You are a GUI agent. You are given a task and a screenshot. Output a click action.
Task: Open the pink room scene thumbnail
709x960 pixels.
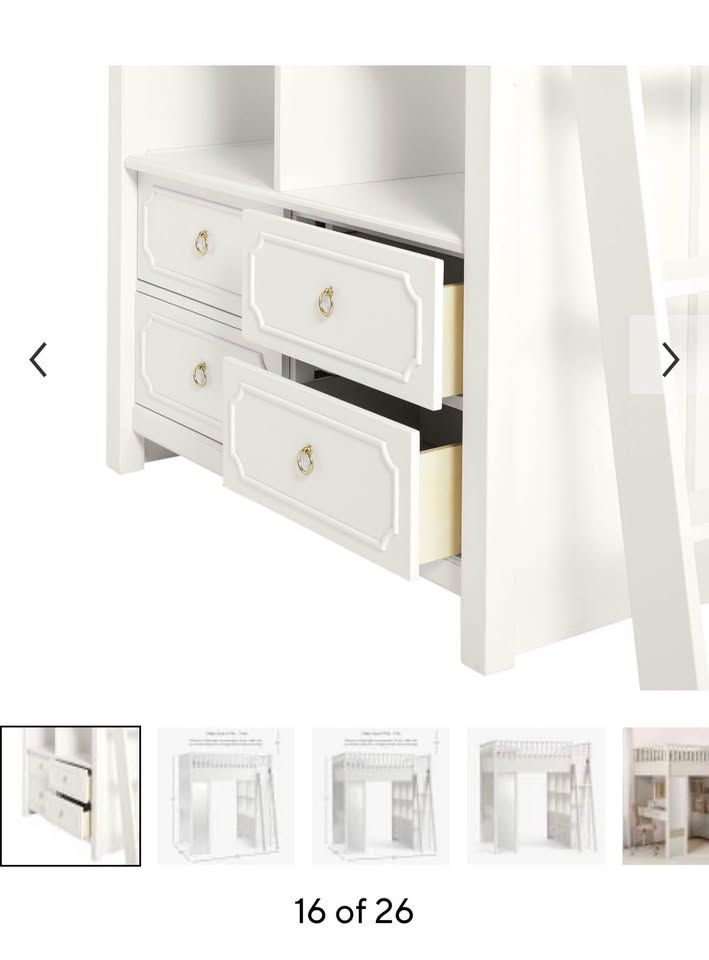665,795
